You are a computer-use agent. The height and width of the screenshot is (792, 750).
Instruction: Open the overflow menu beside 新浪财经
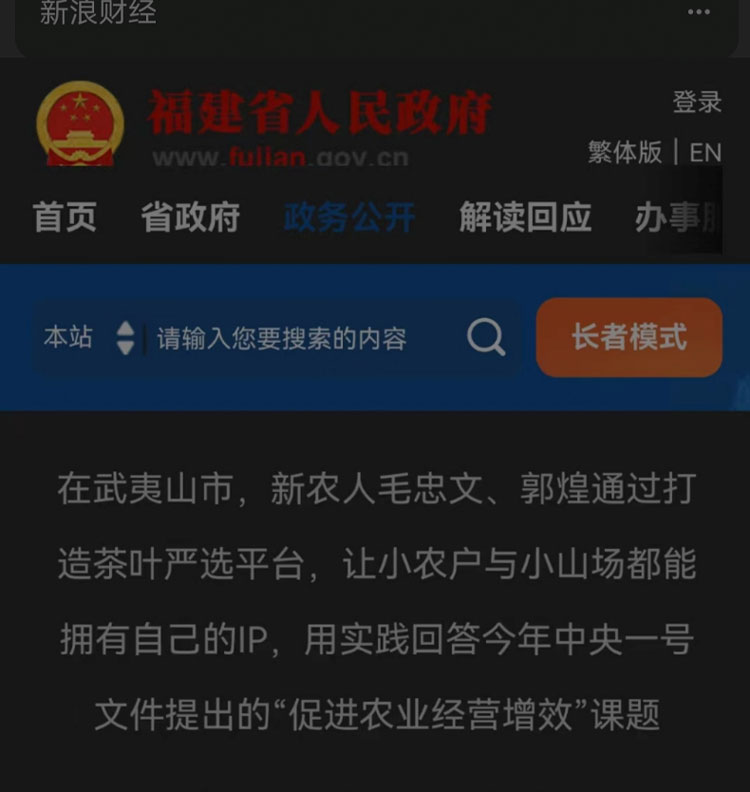point(699,13)
